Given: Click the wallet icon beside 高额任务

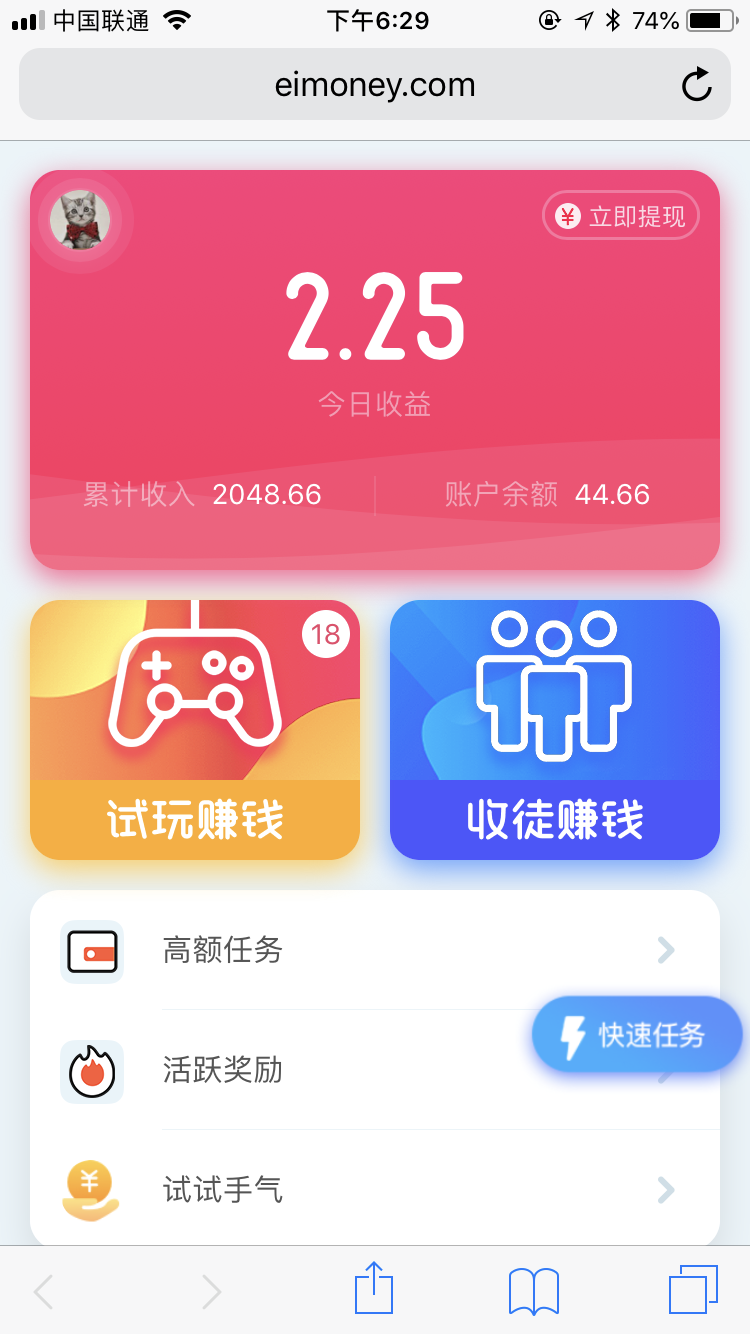Looking at the screenshot, I should click(x=92, y=951).
